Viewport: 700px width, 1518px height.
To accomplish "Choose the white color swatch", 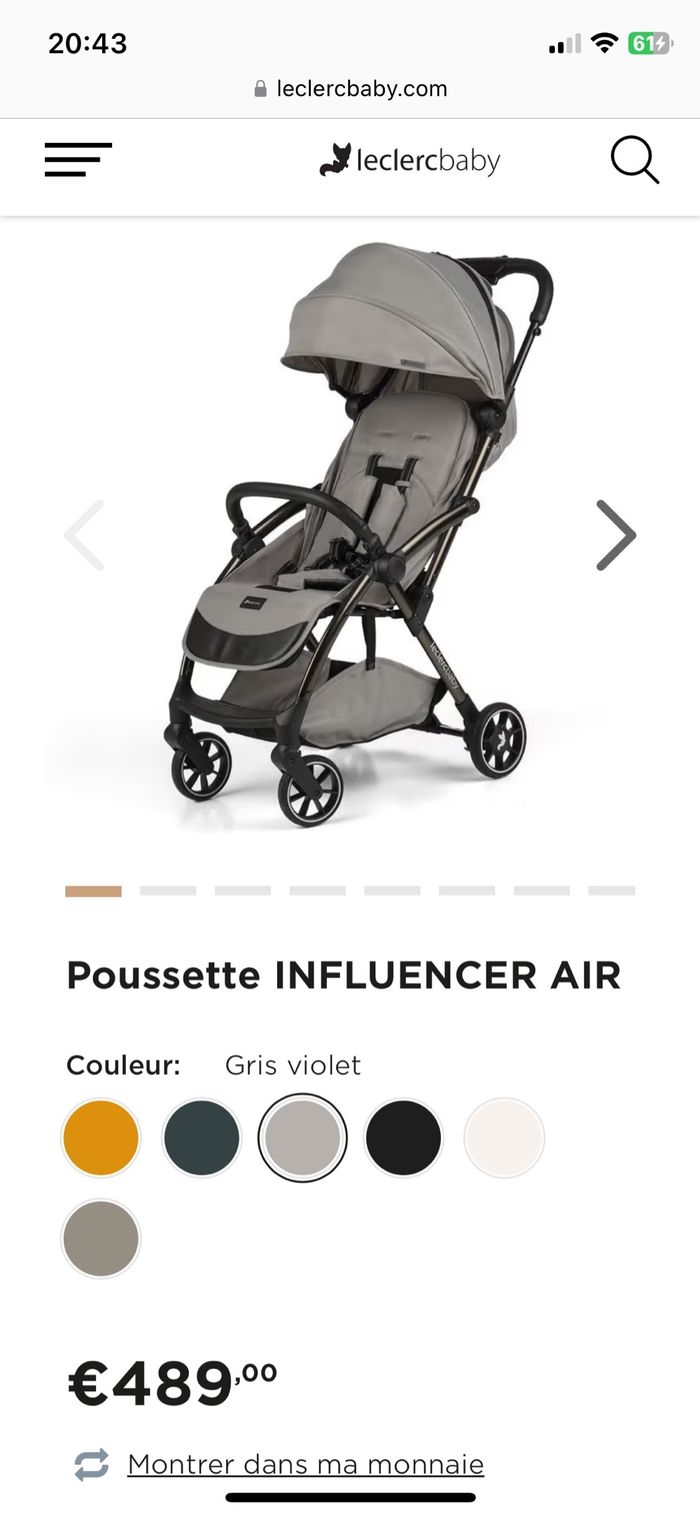I will point(504,1138).
